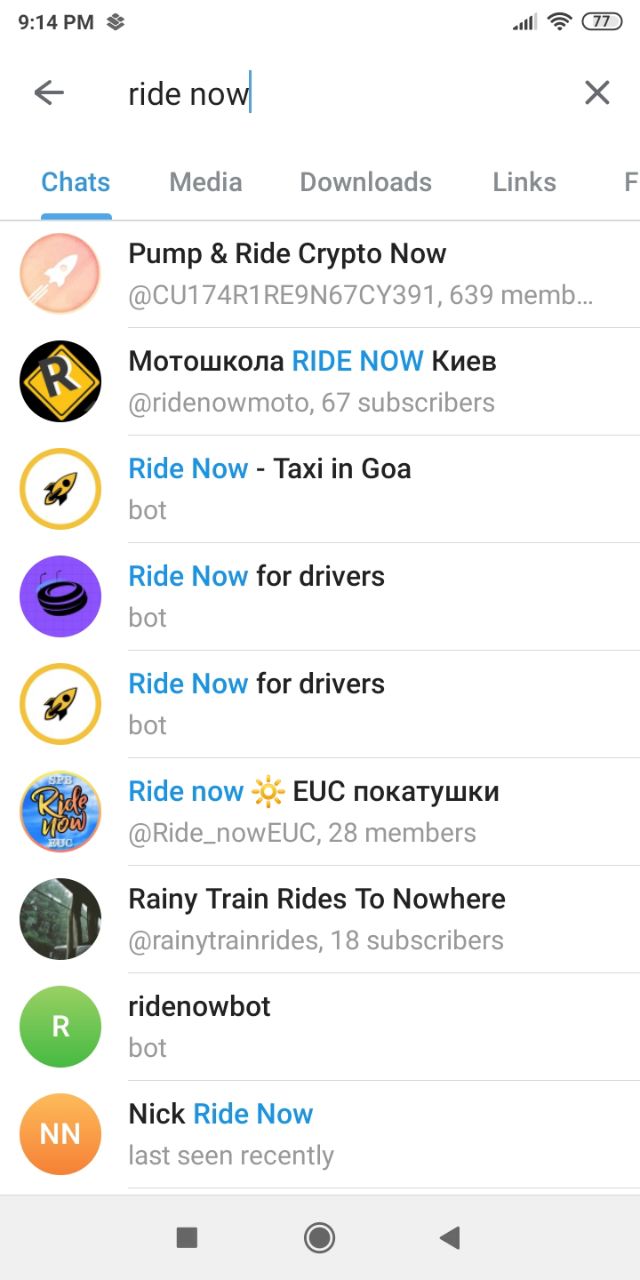The image size is (640, 1280).
Task: Tap the system home button
Action: (x=319, y=1238)
